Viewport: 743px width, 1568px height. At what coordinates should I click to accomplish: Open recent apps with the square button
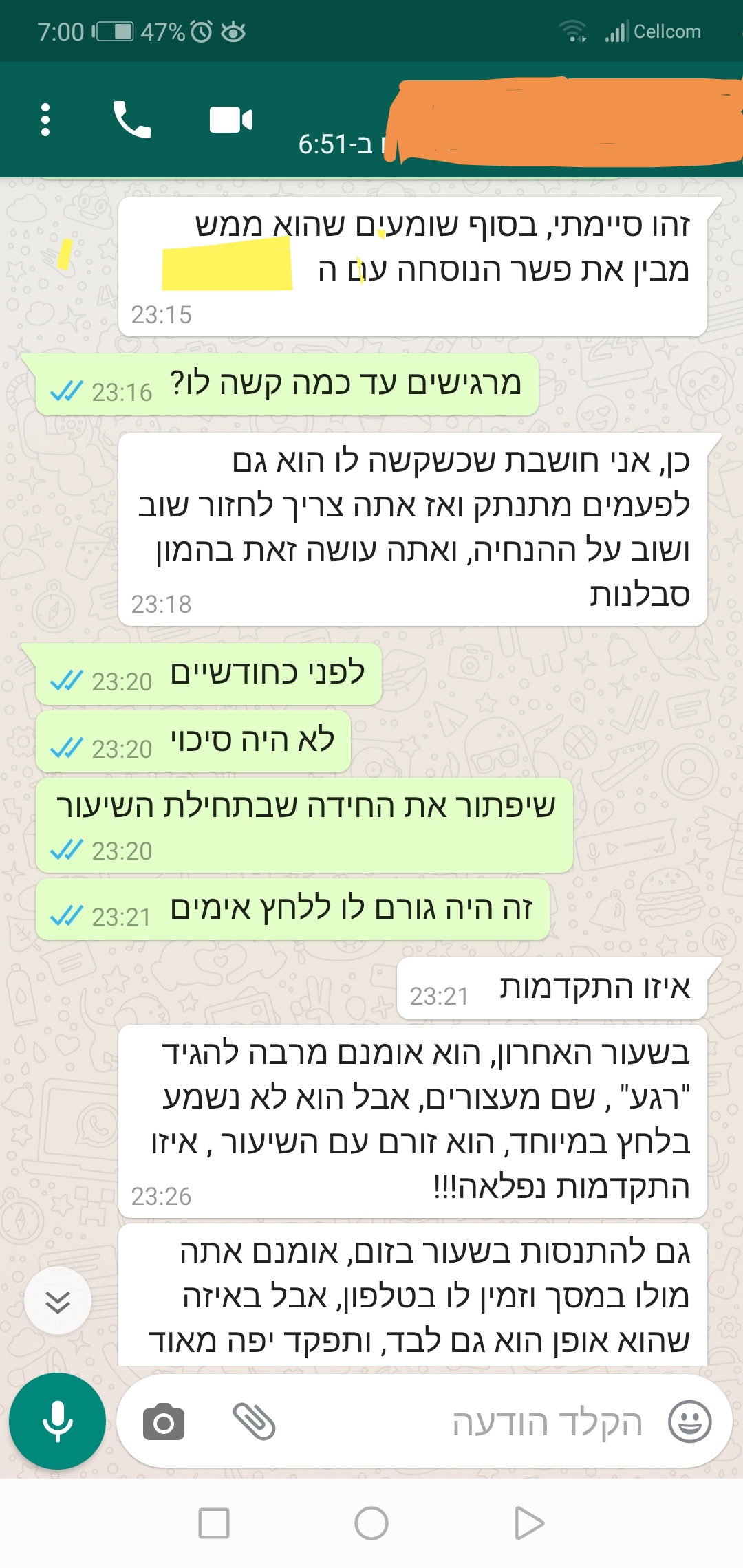[x=214, y=1523]
